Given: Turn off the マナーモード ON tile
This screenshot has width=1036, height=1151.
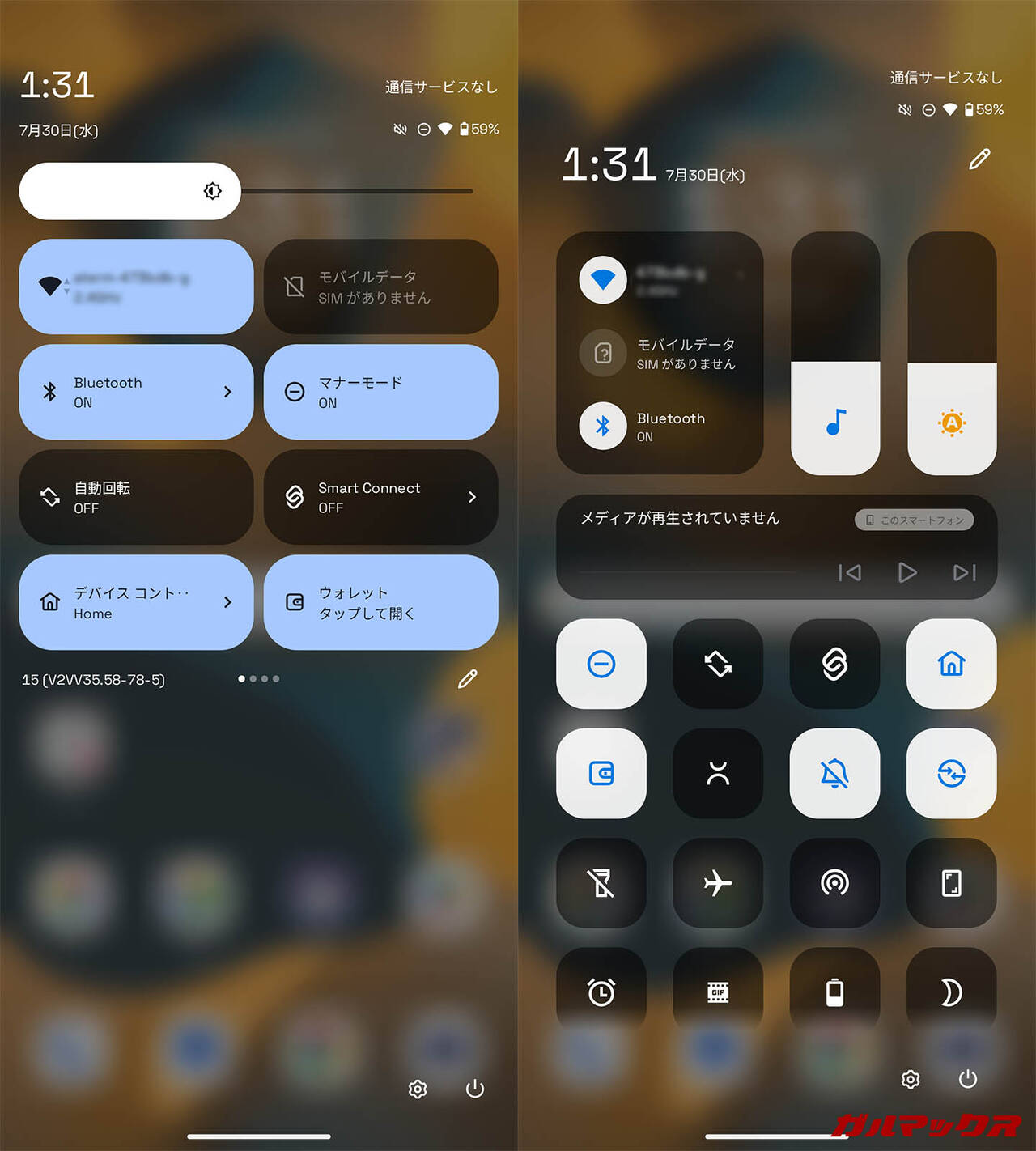Looking at the screenshot, I should 380,392.
